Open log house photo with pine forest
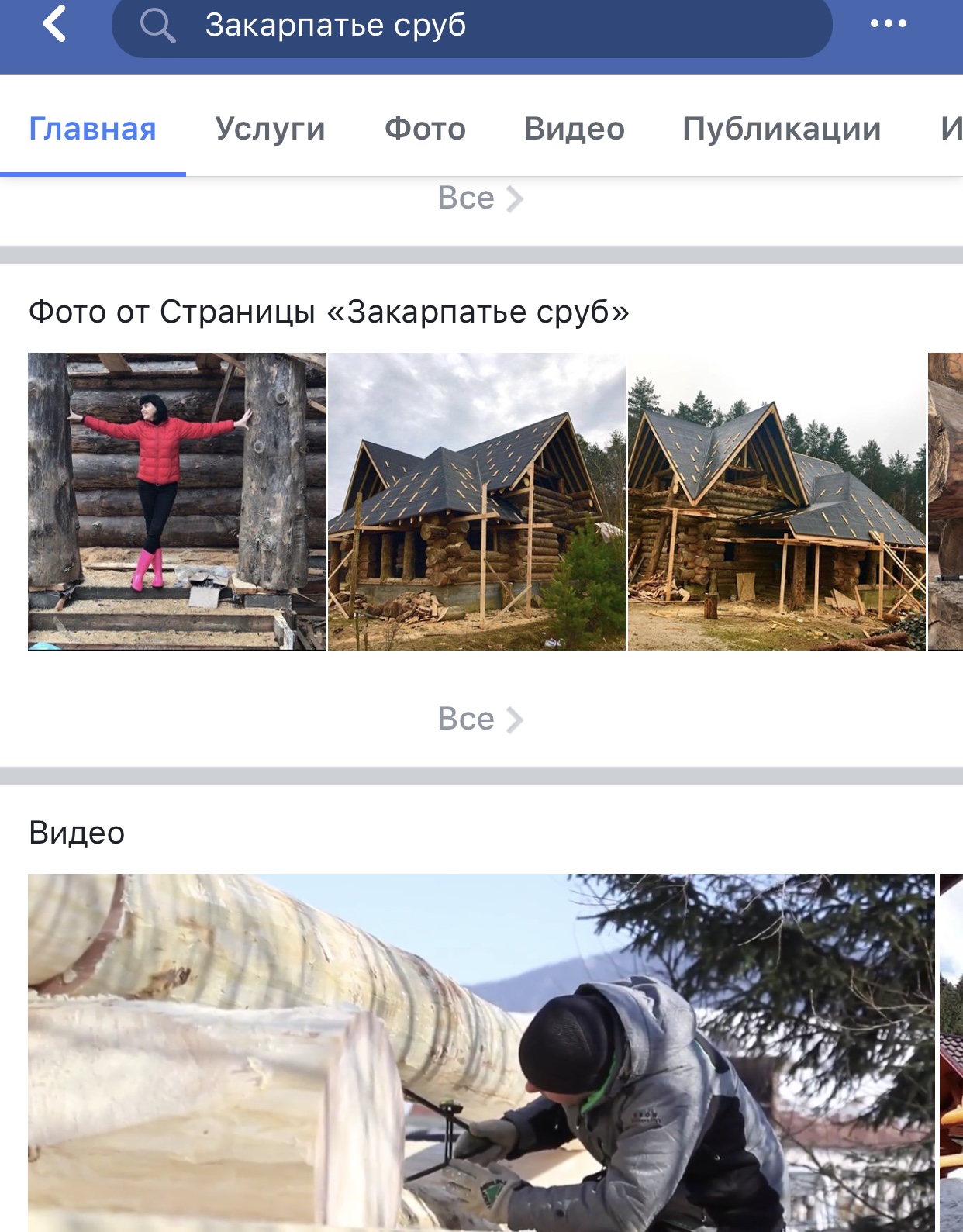Image resolution: width=963 pixels, height=1232 pixels. 776,501
